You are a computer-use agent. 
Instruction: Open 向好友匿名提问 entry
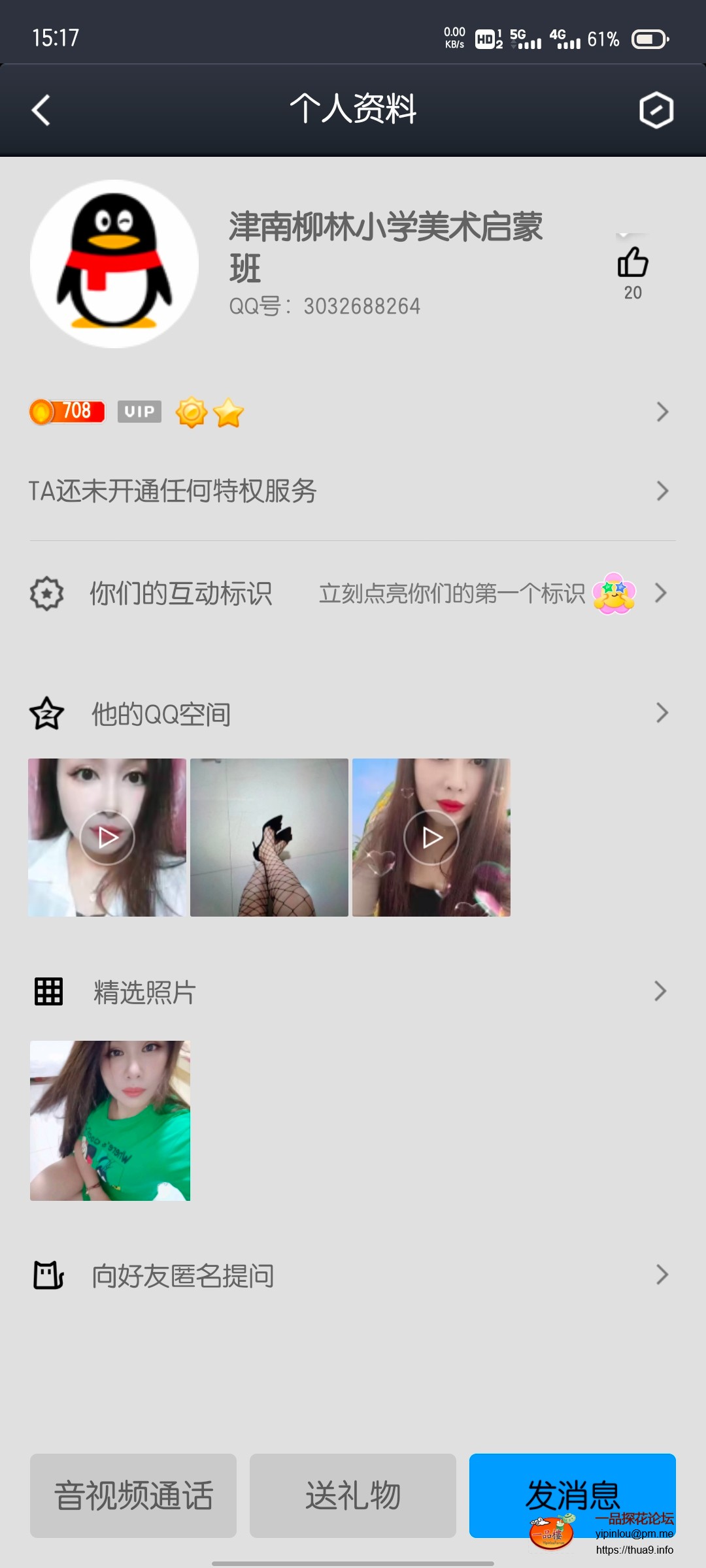tap(183, 1275)
